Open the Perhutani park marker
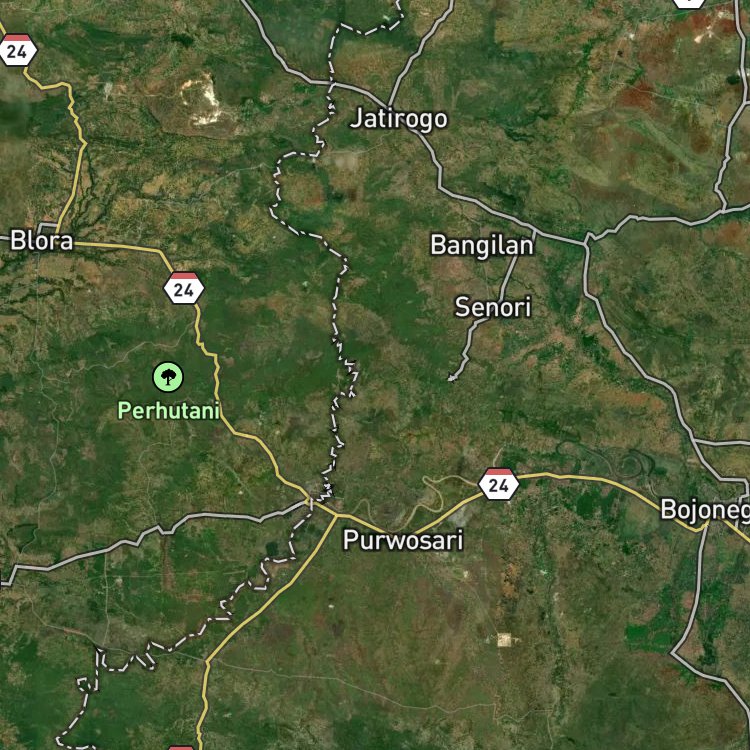The width and height of the screenshot is (750, 750). click(168, 377)
